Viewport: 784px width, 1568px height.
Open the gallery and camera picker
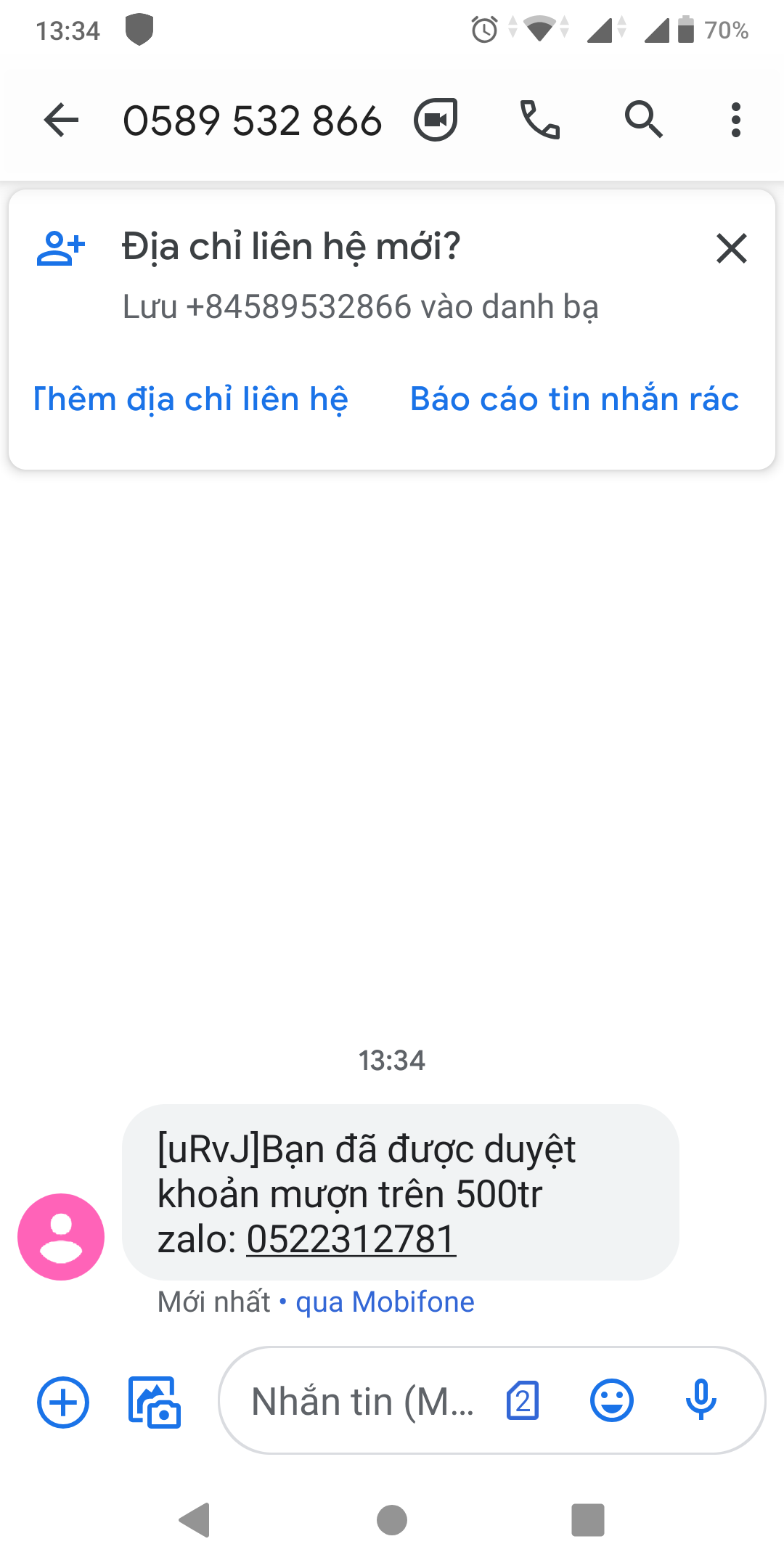154,1402
